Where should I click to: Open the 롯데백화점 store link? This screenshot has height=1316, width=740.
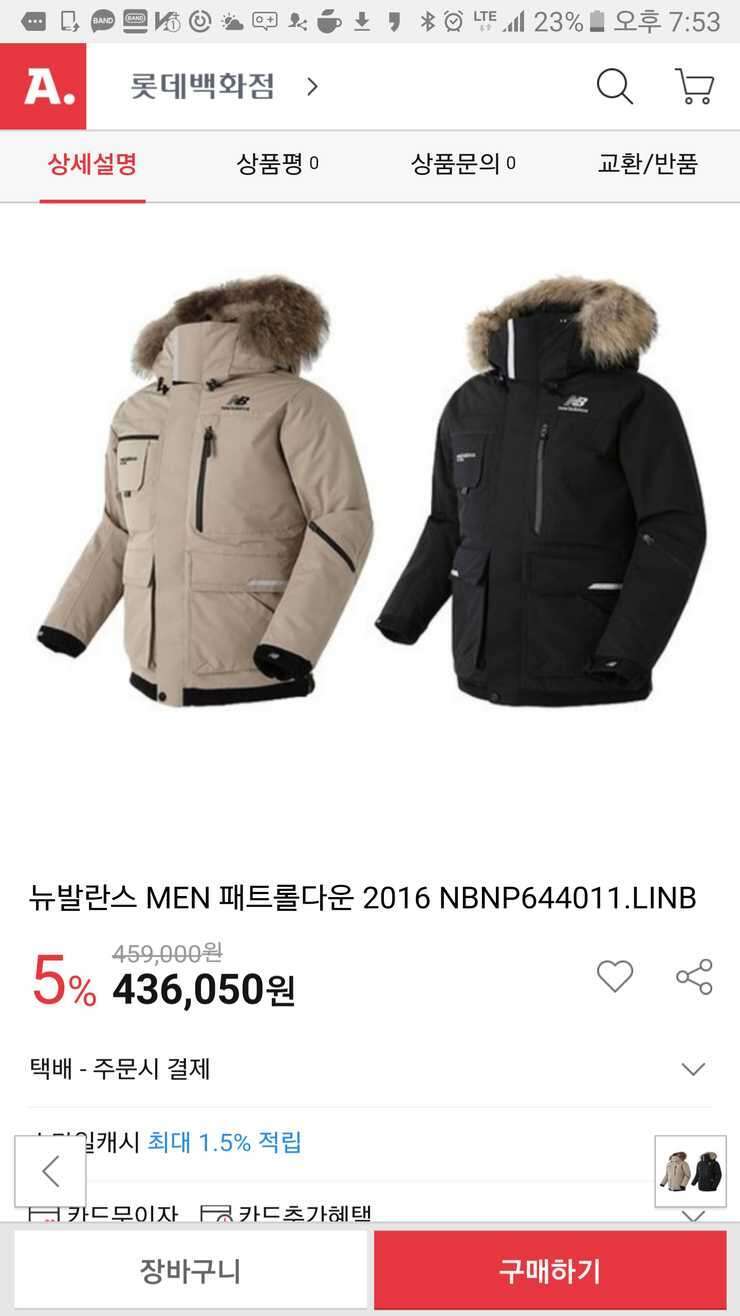(x=224, y=87)
